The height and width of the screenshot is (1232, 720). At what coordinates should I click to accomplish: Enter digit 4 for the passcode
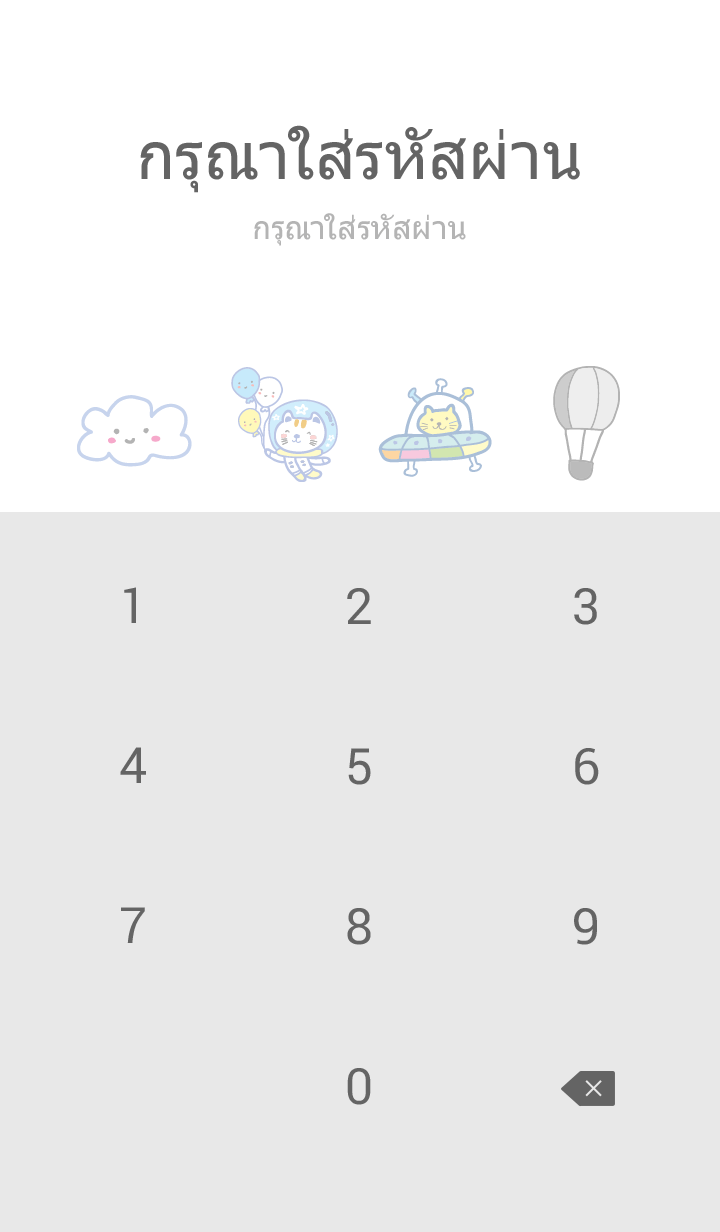[x=132, y=767]
